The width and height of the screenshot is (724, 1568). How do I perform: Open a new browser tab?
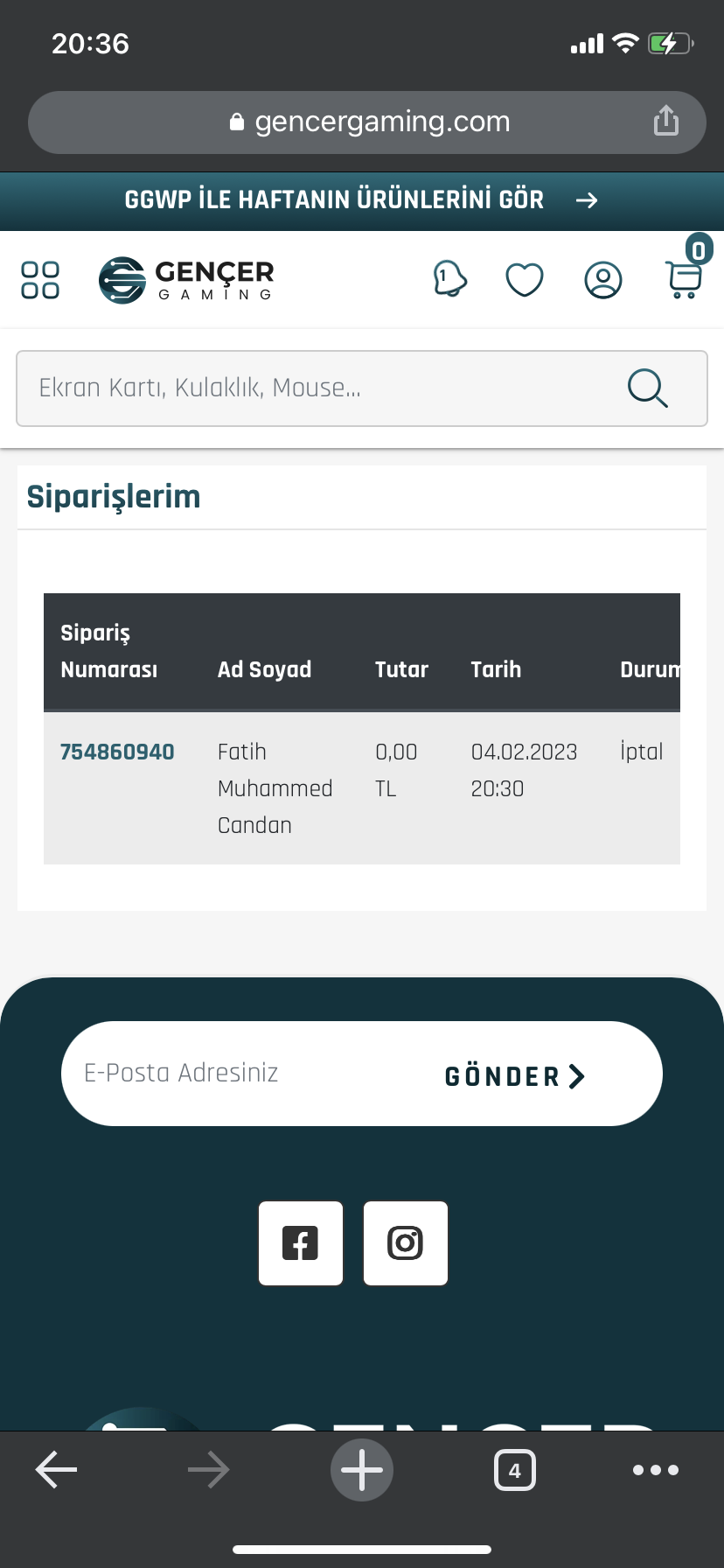coord(362,1470)
